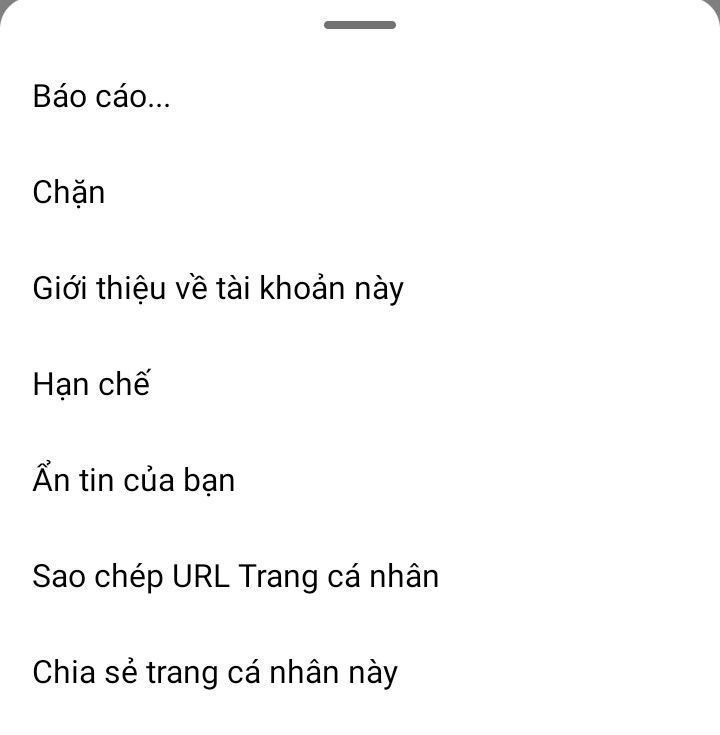Viewport: 720px width, 735px height.
Task: Open Giới thiệu về tài khoản này
Action: pyautogui.click(x=360, y=288)
